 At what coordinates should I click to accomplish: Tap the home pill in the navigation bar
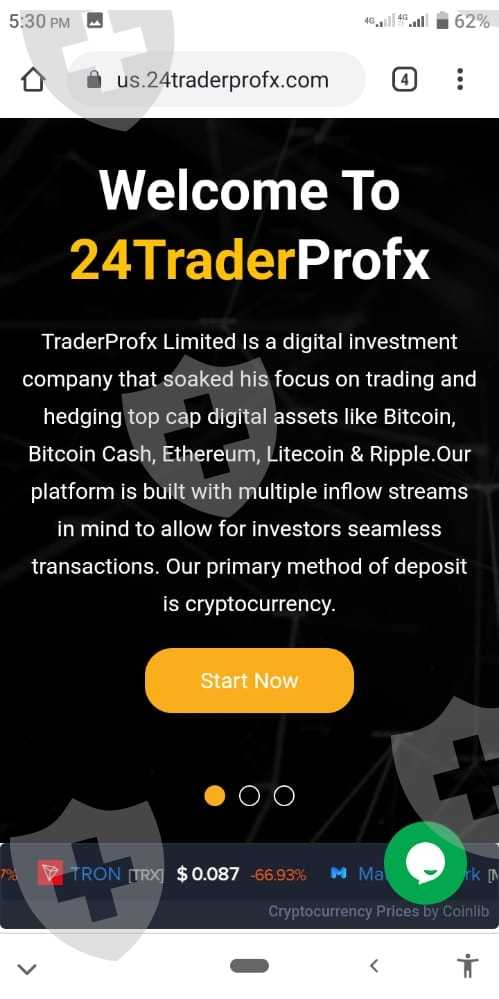250,966
